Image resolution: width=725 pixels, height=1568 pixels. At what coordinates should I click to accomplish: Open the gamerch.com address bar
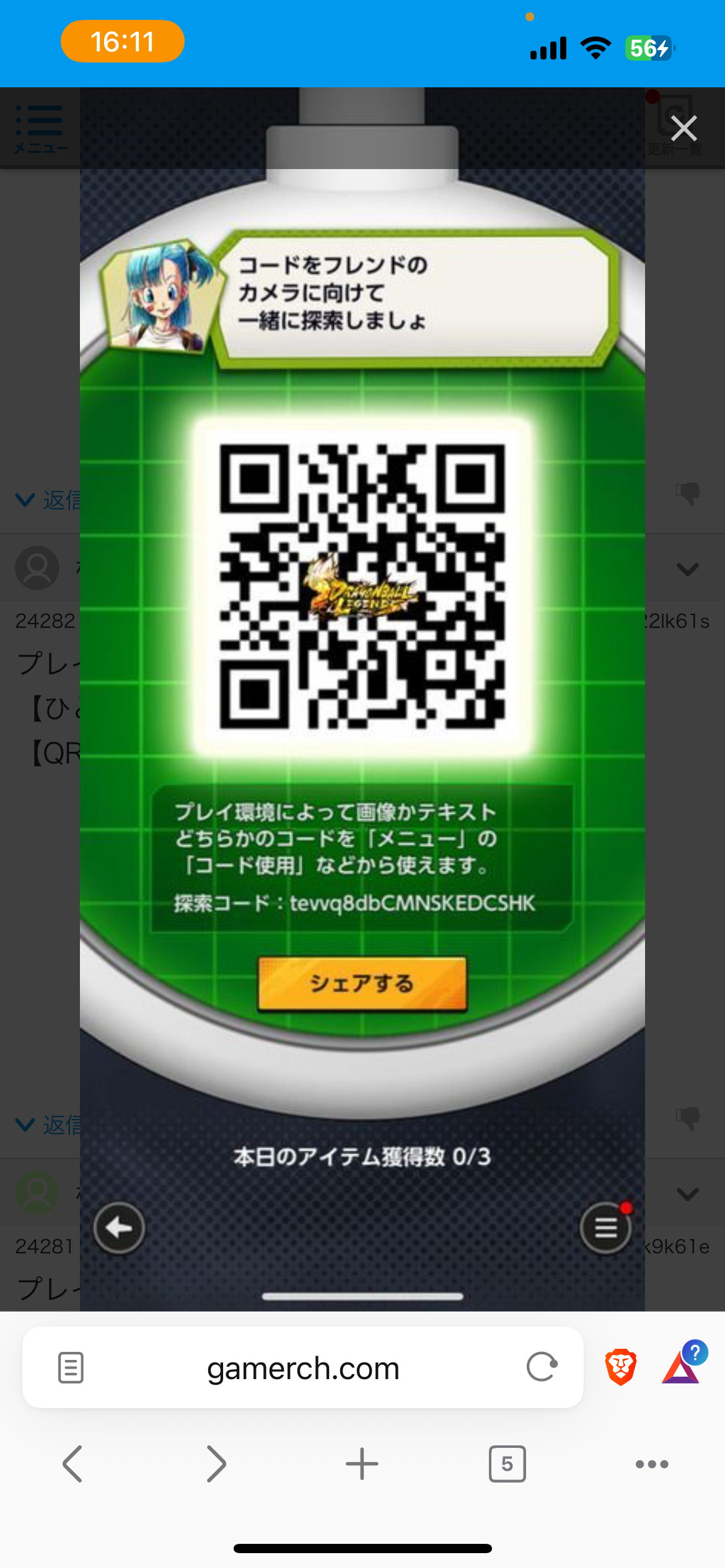pos(303,1369)
